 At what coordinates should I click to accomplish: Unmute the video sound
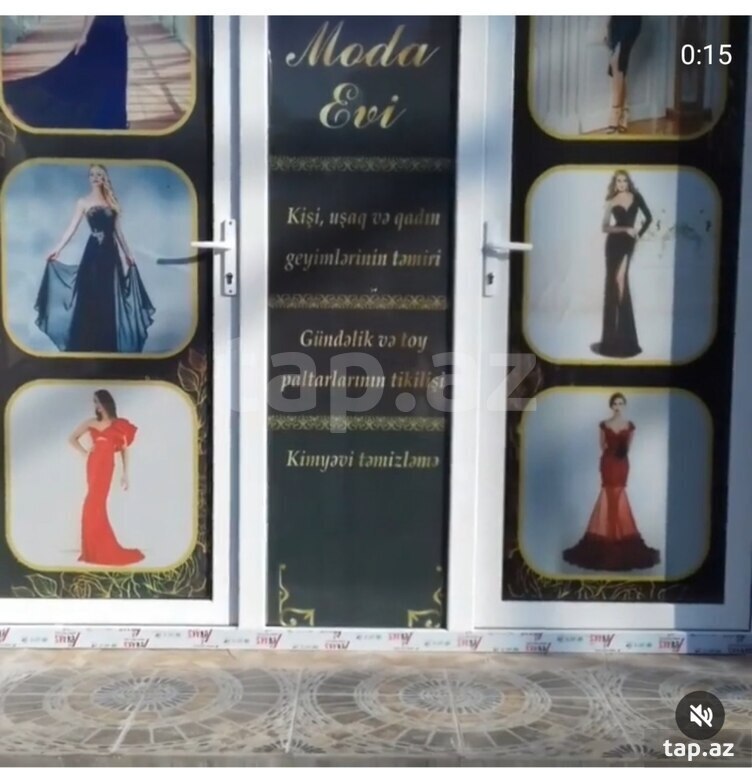pyautogui.click(x=700, y=714)
